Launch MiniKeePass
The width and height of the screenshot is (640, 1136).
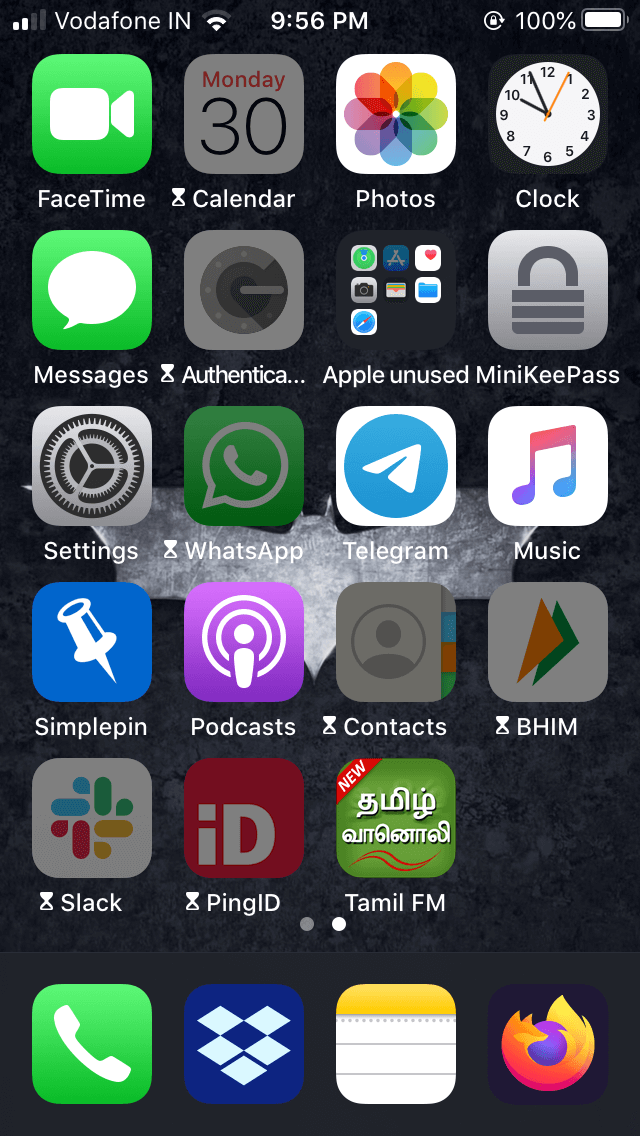click(548, 290)
